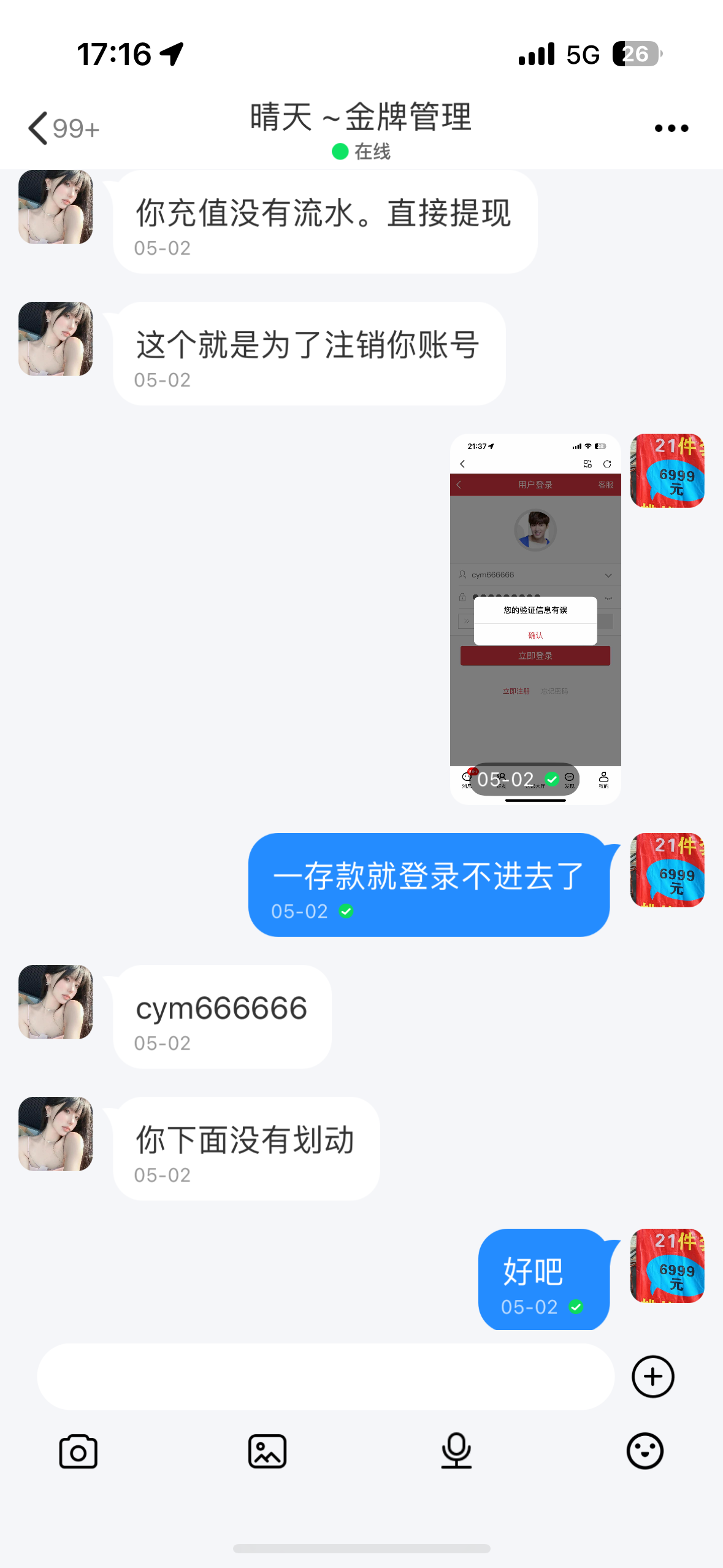This screenshot has height=1568, width=723.
Task: Open the emoji picker
Action: click(x=645, y=1451)
